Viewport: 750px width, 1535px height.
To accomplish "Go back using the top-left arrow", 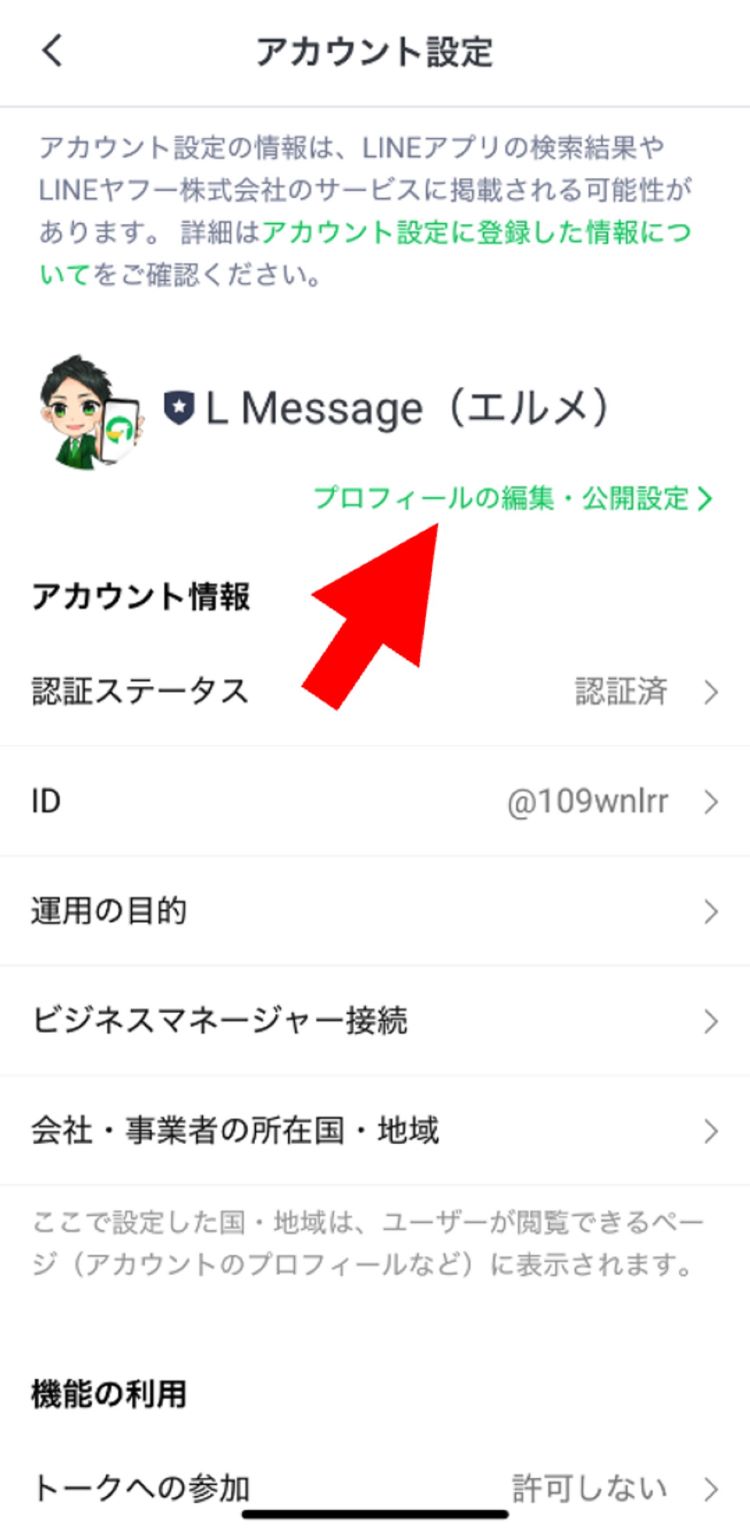I will pos(52,51).
